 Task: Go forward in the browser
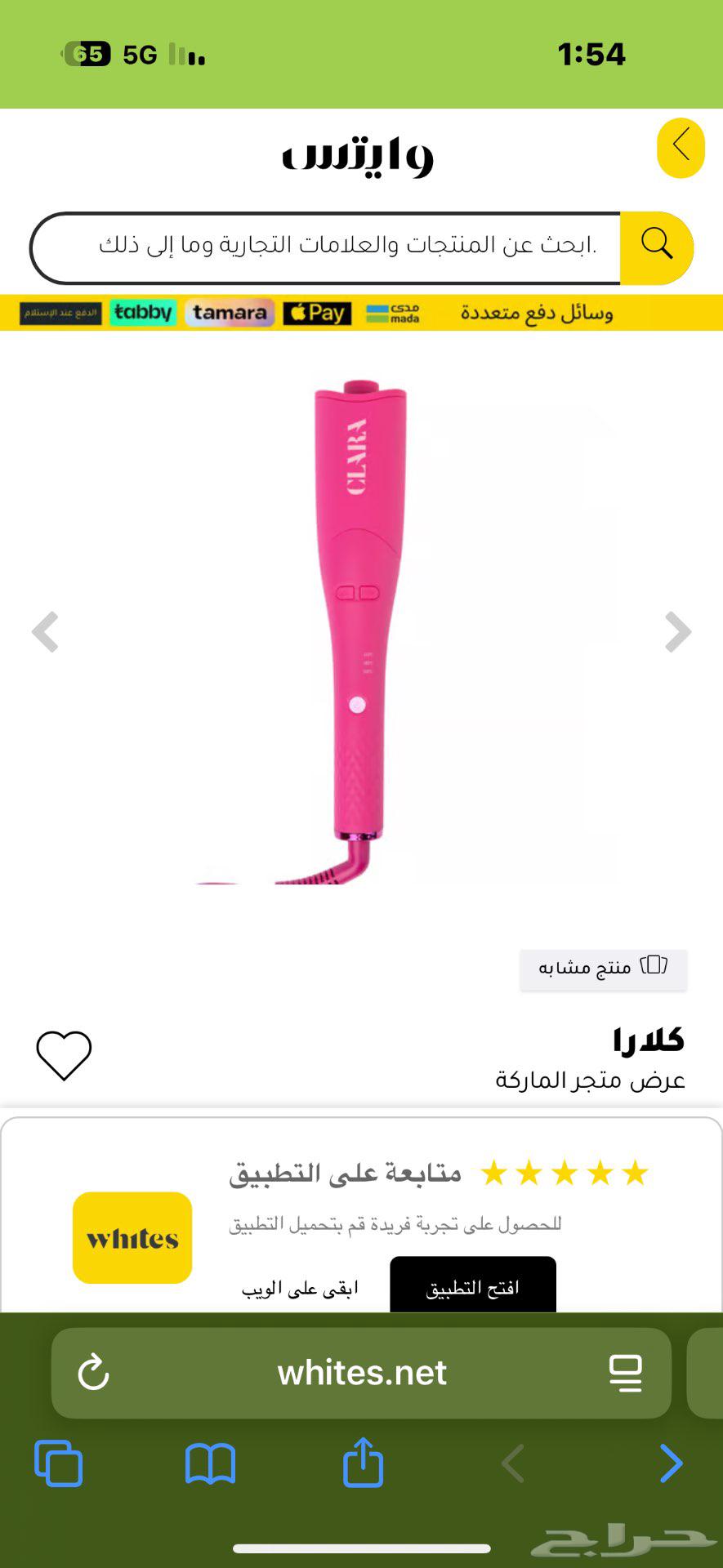pos(671,1463)
